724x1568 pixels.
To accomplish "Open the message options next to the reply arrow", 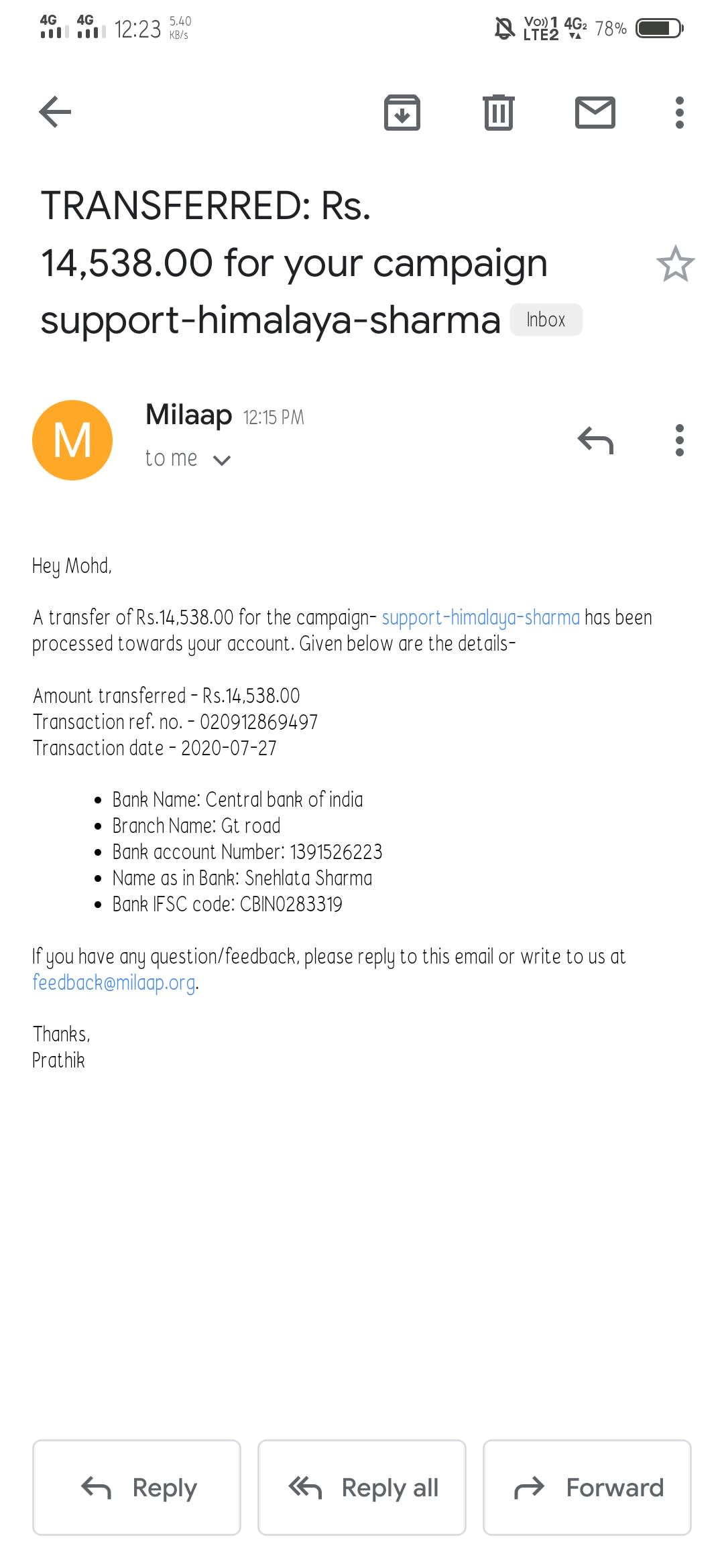I will (x=679, y=440).
